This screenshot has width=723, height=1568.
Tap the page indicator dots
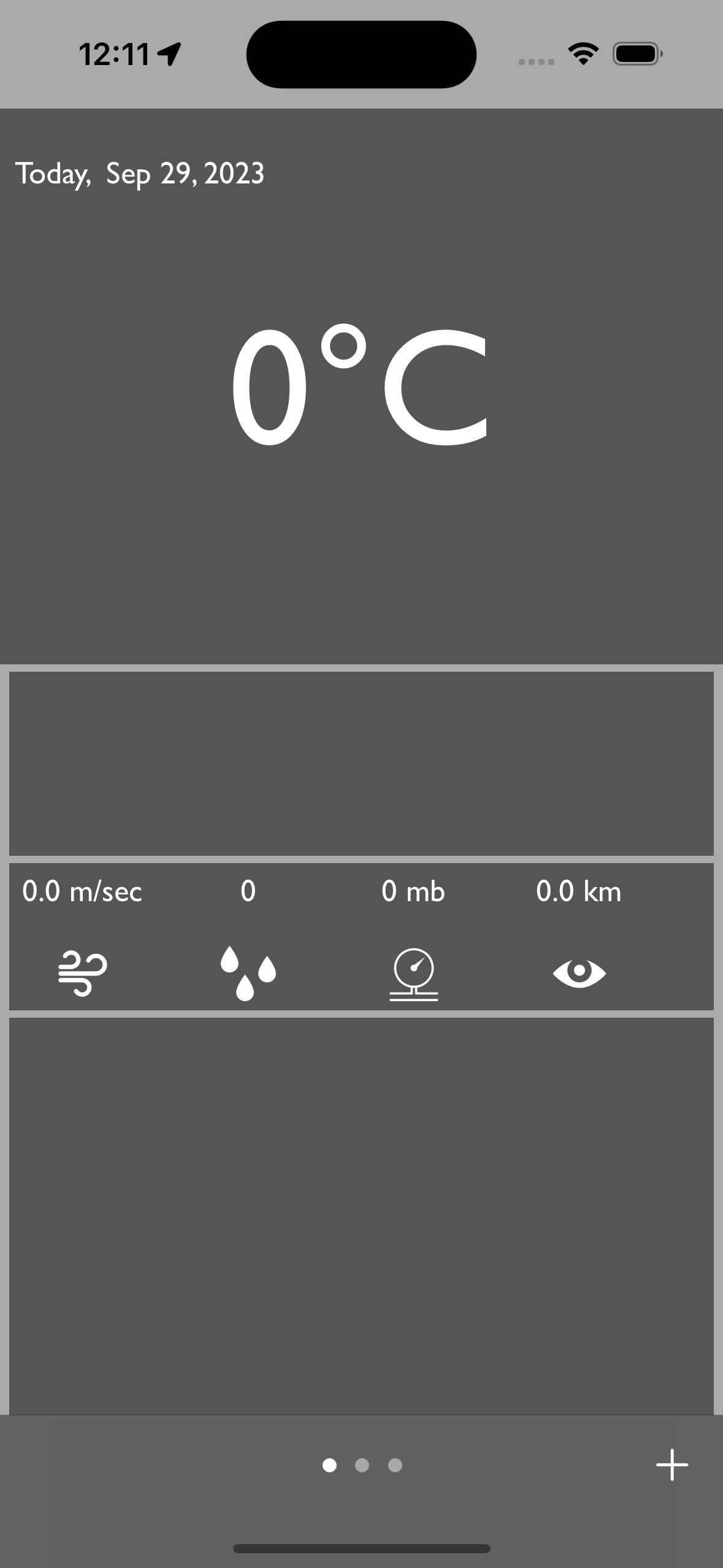pos(362,1465)
